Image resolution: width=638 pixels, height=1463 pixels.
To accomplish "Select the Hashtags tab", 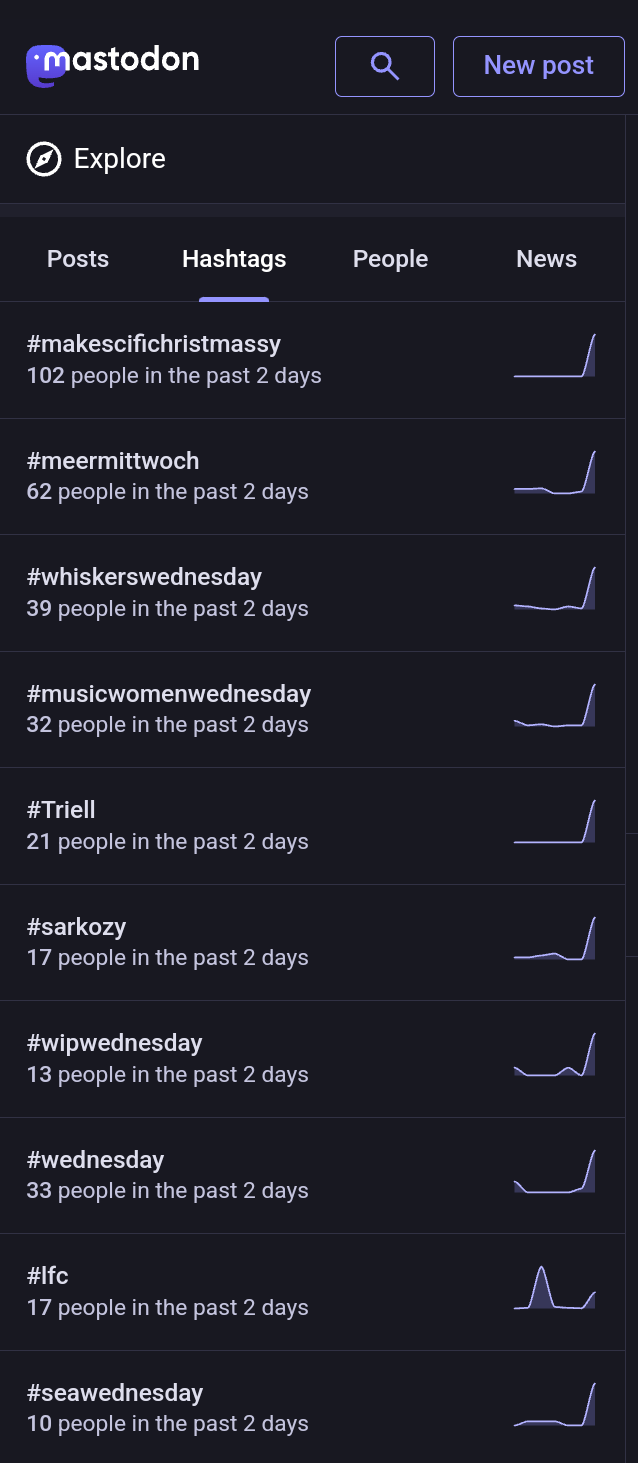I will tap(234, 259).
